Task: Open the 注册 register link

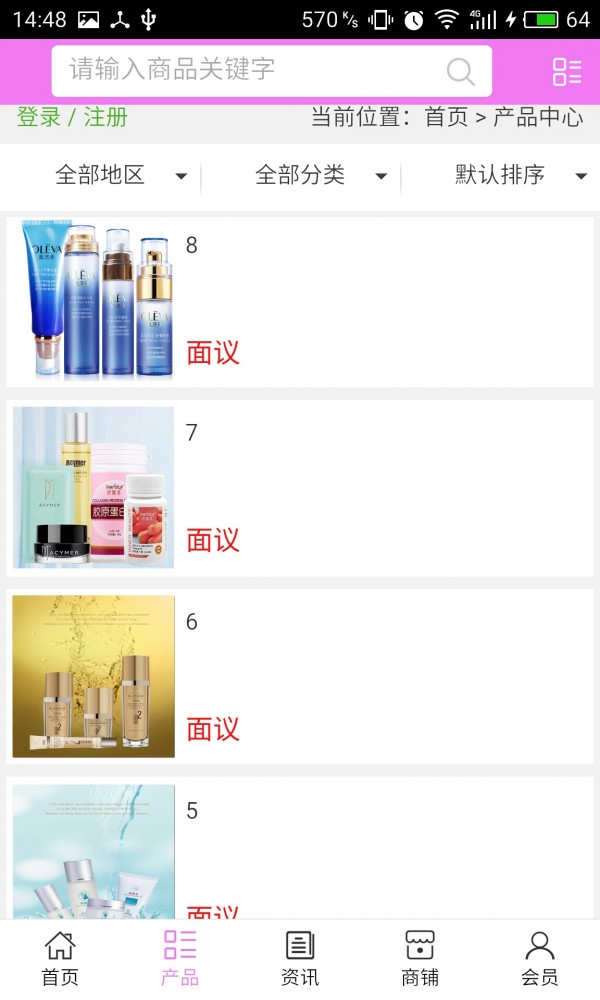Action: coord(105,117)
